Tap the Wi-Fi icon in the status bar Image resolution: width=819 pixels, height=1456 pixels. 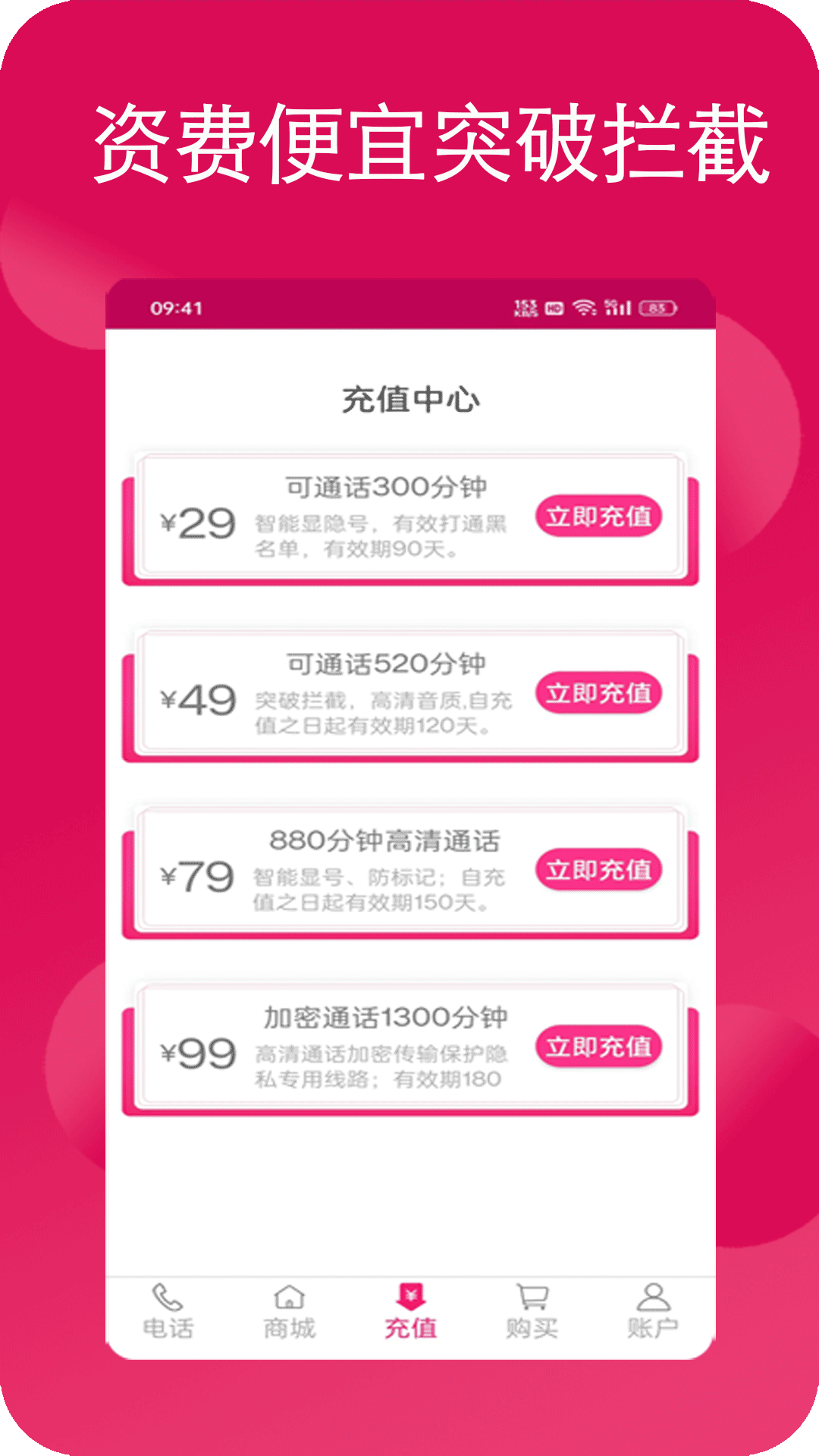pyautogui.click(x=582, y=306)
